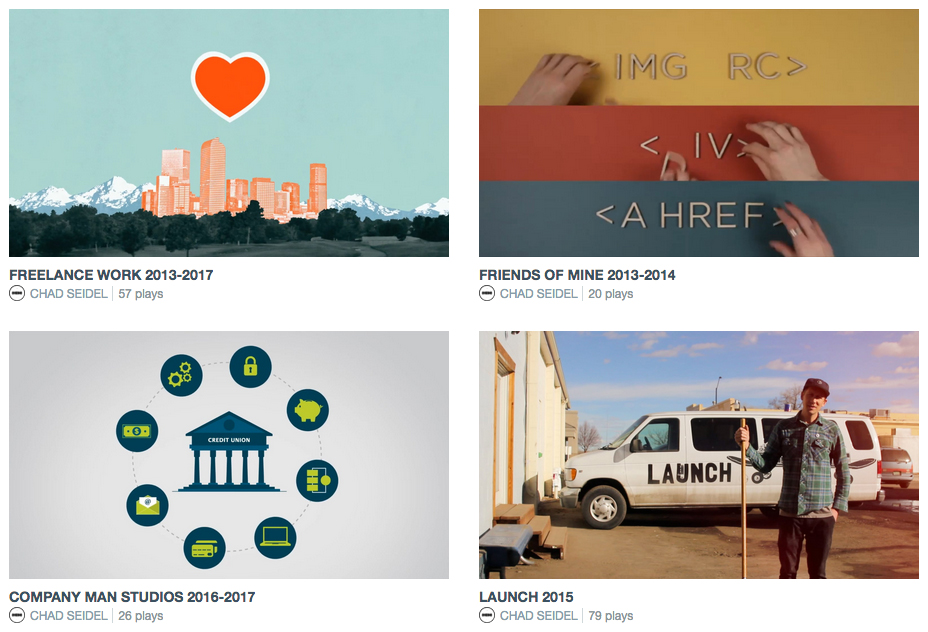Tap the Freelance Work 2013-2017 title link
This screenshot has width=928, height=632.
click(111, 275)
